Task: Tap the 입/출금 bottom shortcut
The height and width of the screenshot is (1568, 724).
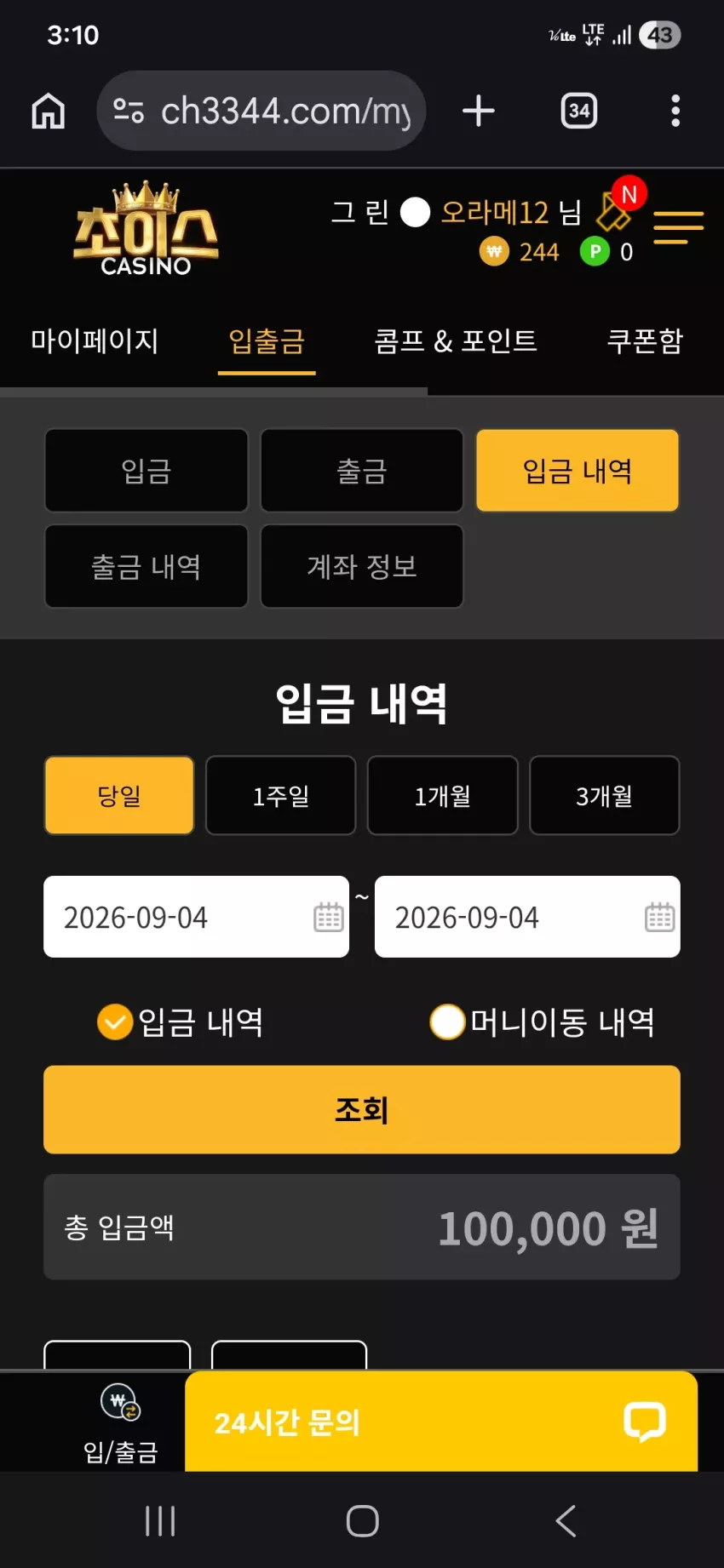Action: click(121, 1423)
